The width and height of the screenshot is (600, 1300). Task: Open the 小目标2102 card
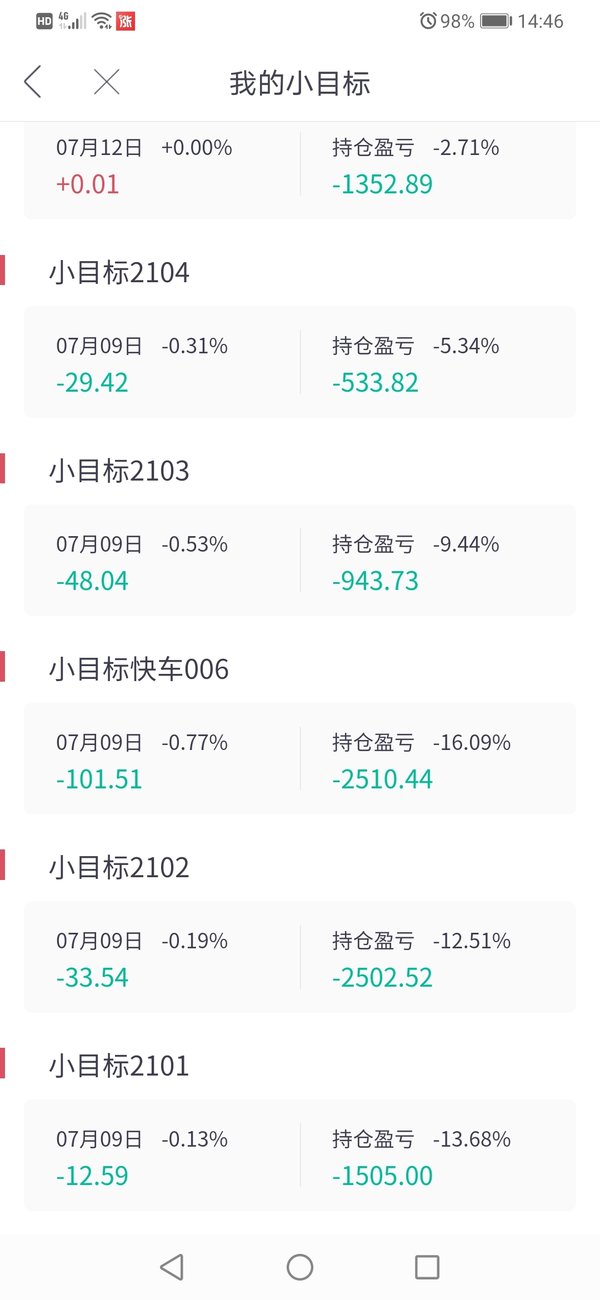[300, 957]
